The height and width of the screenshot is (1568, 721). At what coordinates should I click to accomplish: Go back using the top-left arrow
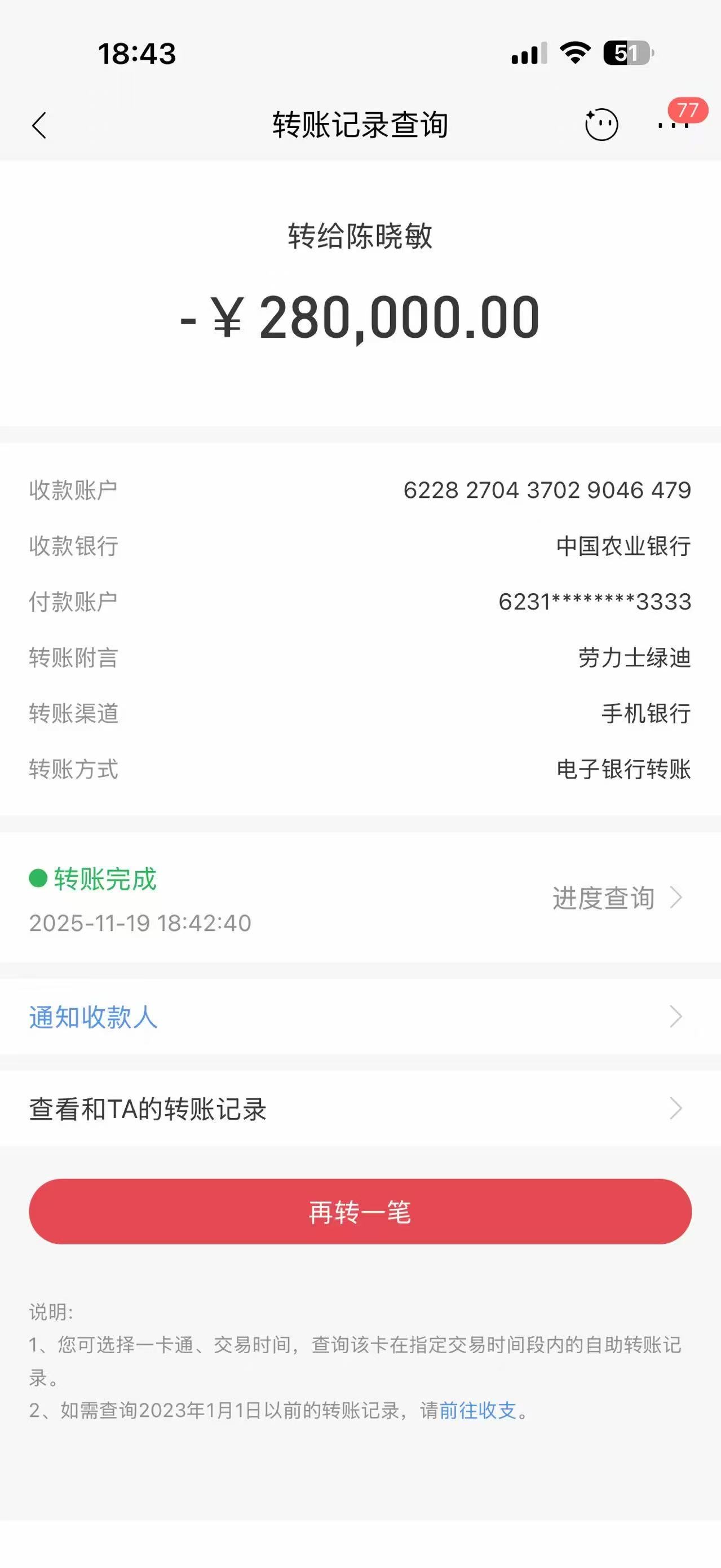tap(39, 126)
